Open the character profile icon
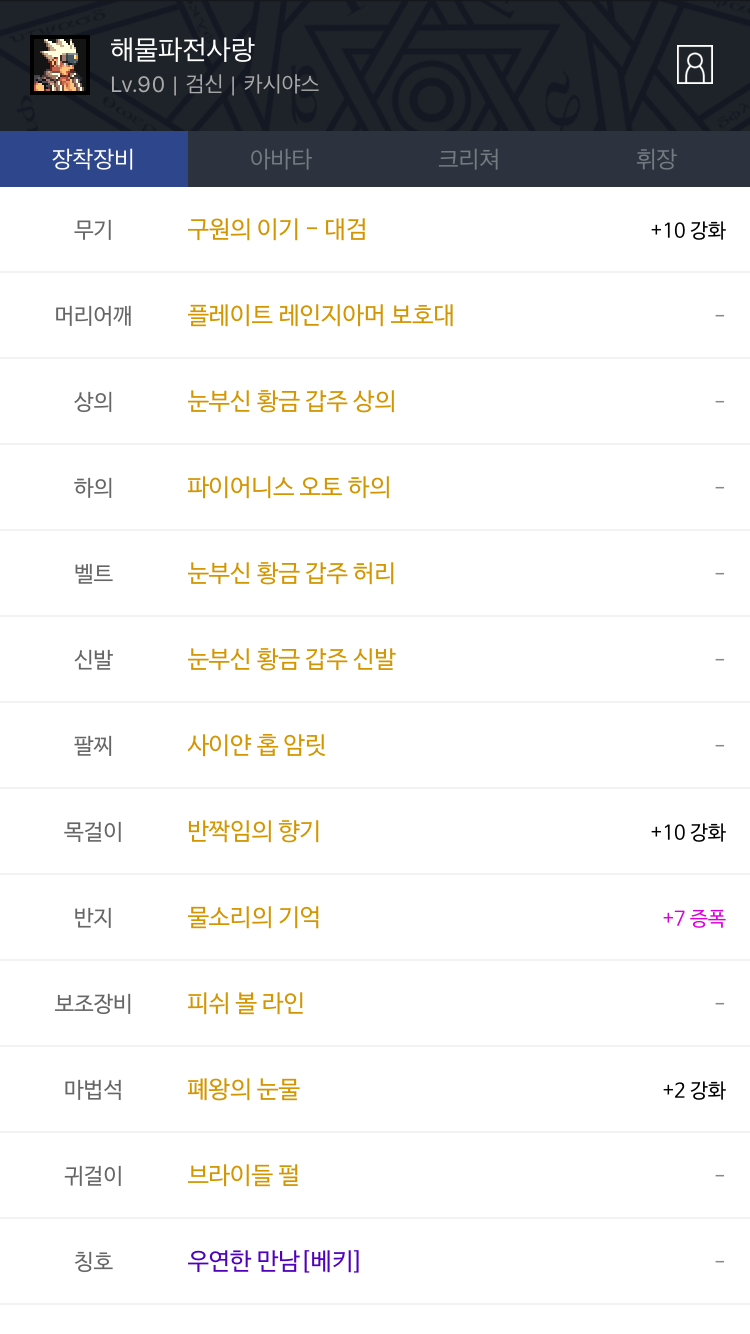This screenshot has height=1334, width=750. coord(694,64)
